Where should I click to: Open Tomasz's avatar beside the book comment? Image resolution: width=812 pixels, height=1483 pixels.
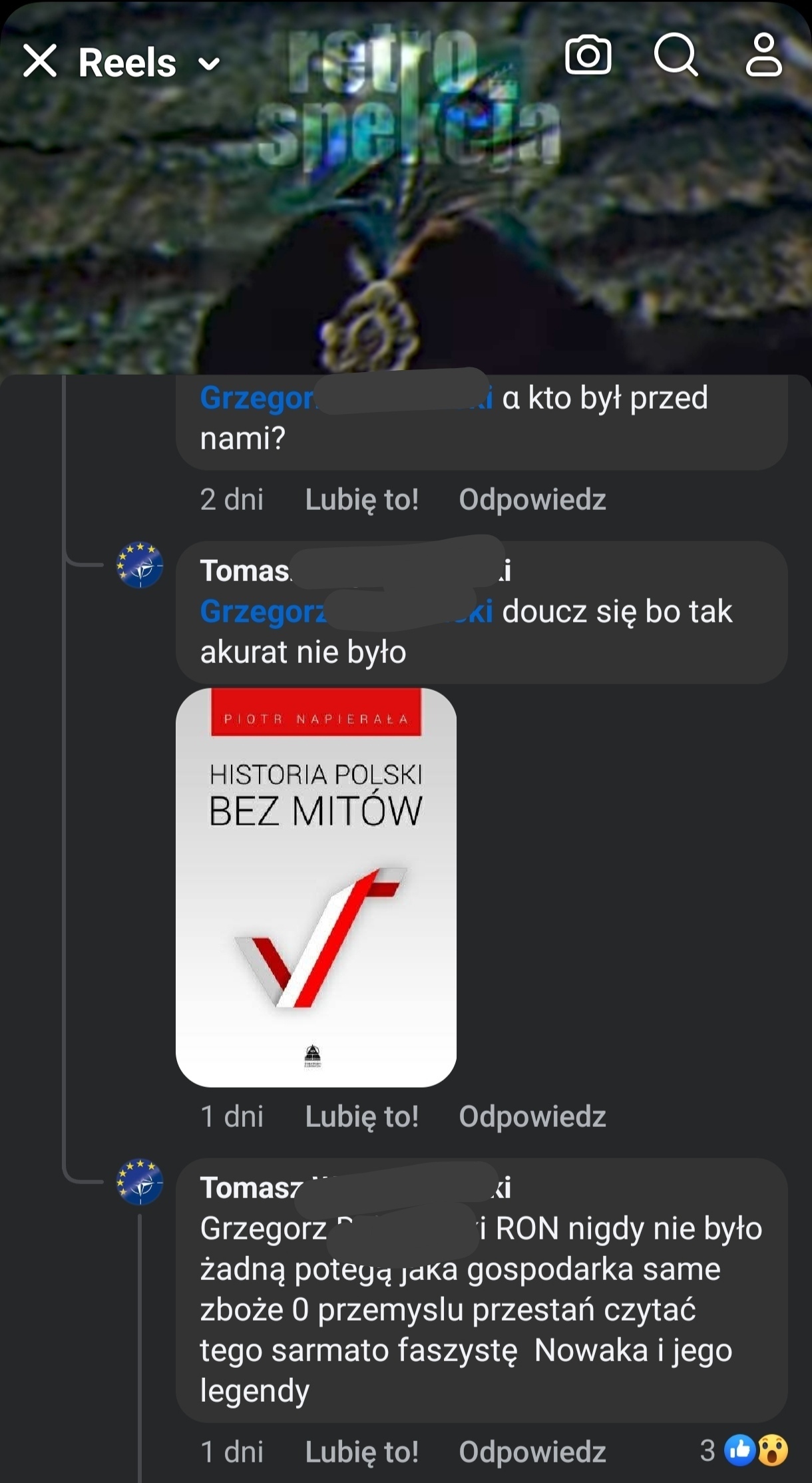pos(140,565)
